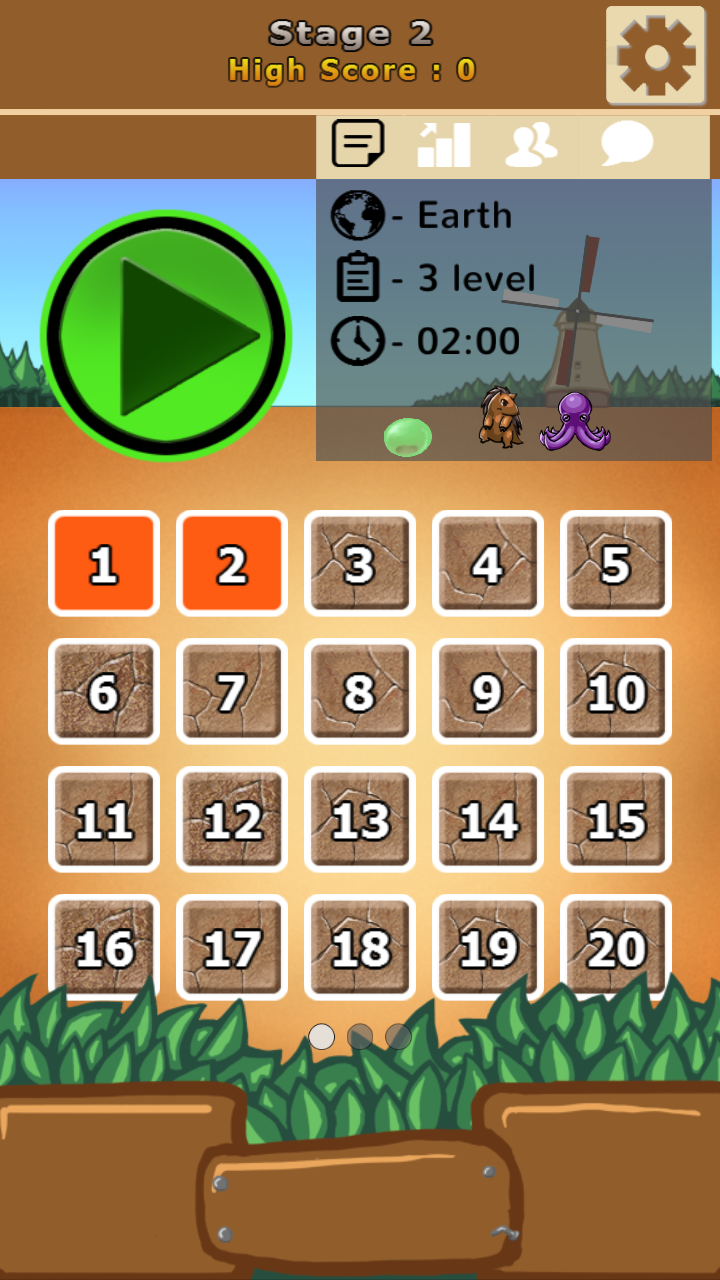The height and width of the screenshot is (1280, 720).
Task: Open the friends tab
Action: [x=531, y=146]
